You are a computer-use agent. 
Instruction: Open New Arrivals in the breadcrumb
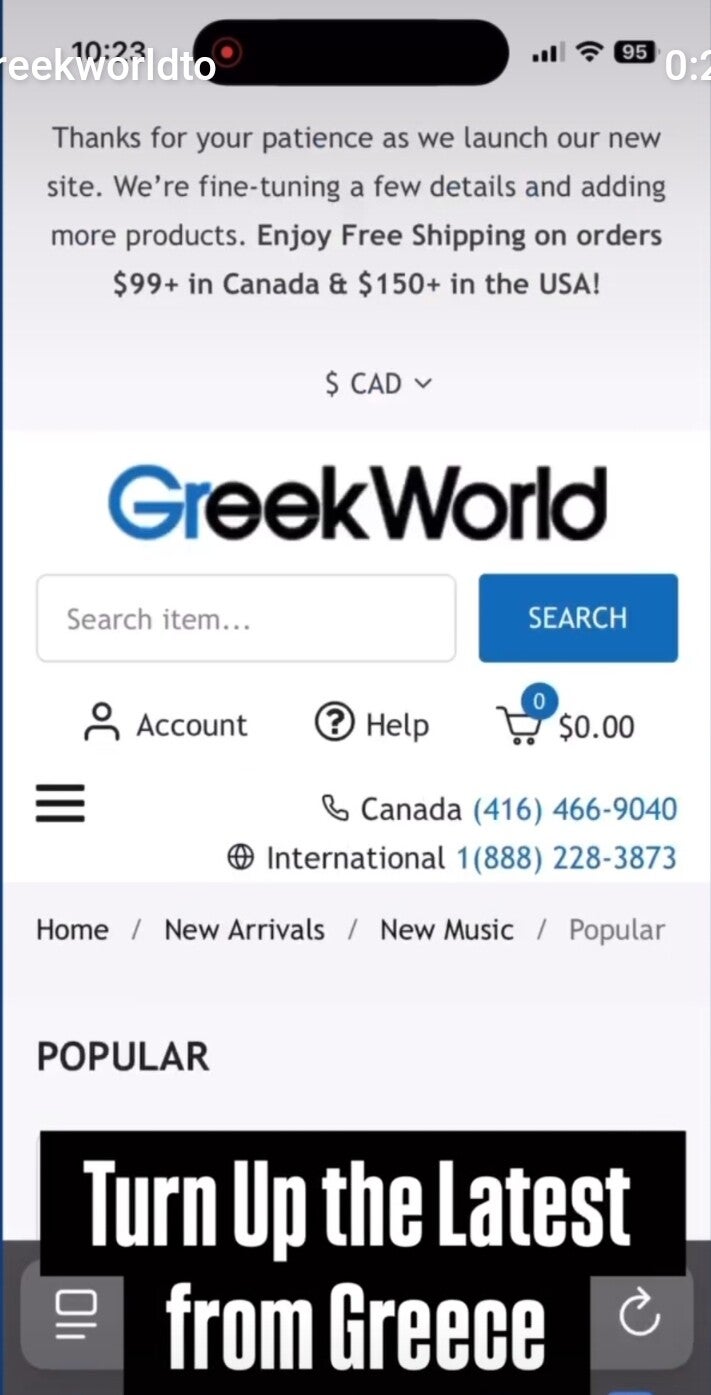(244, 930)
